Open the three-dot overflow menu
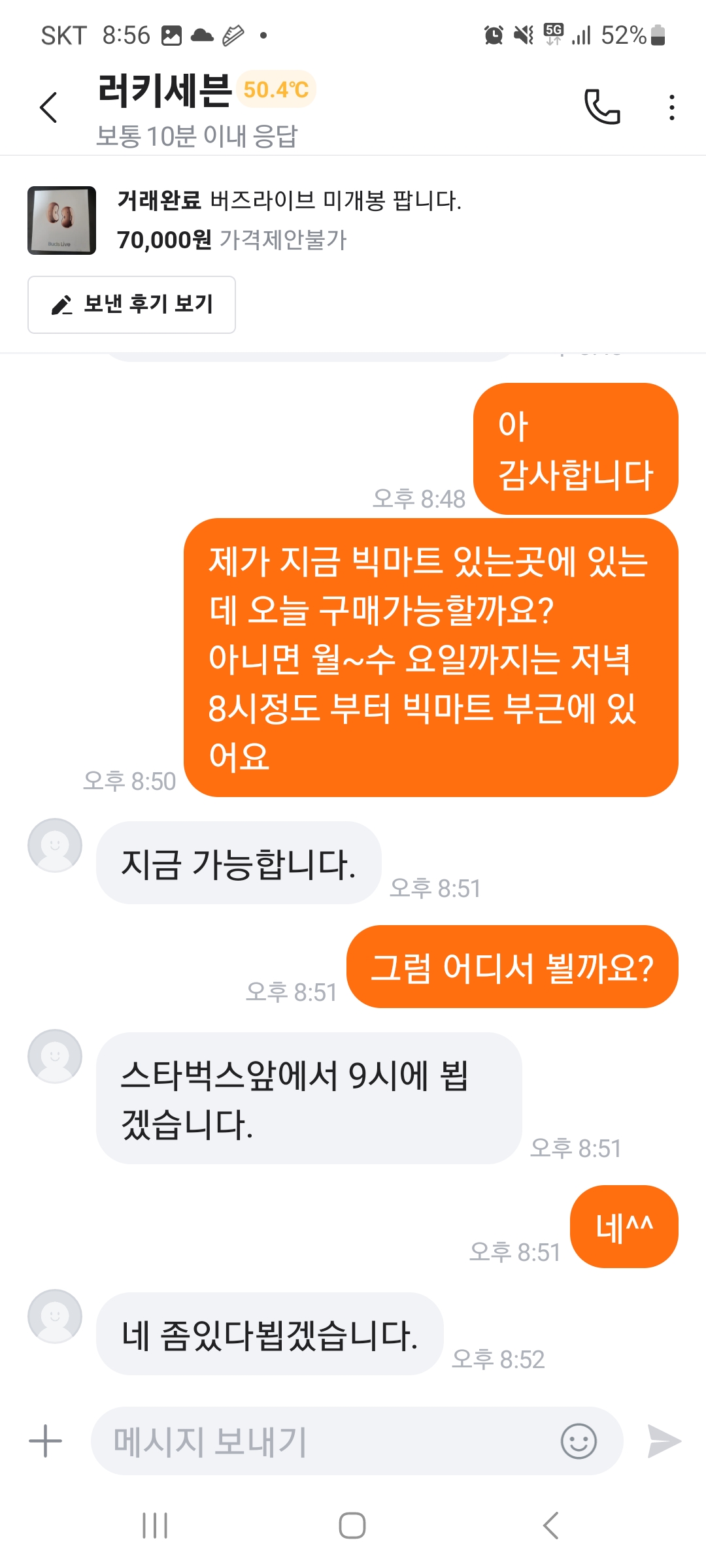This screenshot has height=1568, width=706. click(671, 107)
